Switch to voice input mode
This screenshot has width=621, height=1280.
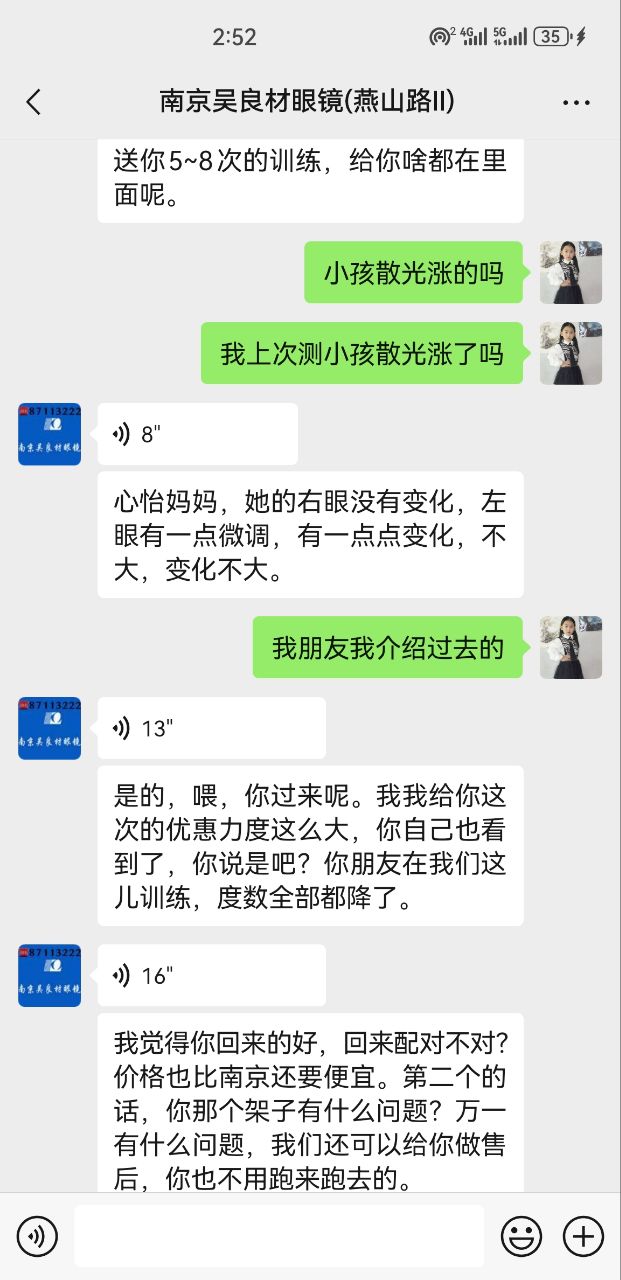[37, 1237]
